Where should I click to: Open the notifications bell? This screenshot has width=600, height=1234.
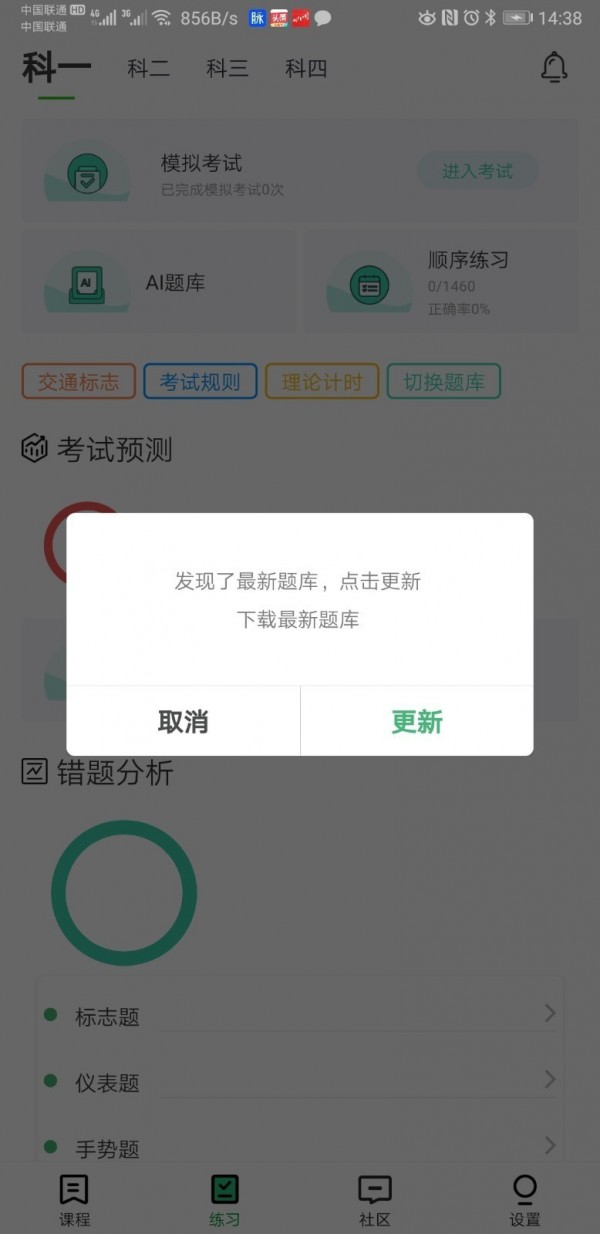[553, 67]
